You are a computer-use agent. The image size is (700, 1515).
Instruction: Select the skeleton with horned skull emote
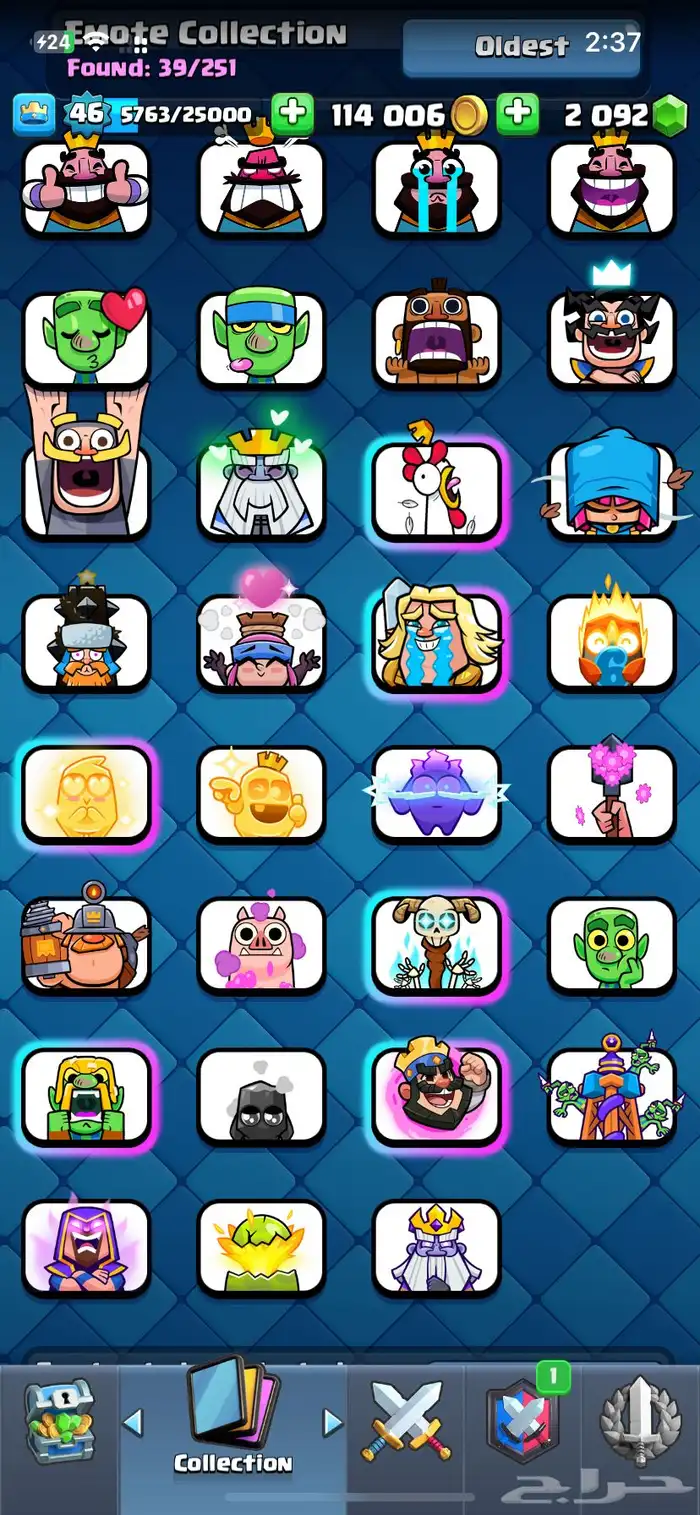click(x=436, y=945)
